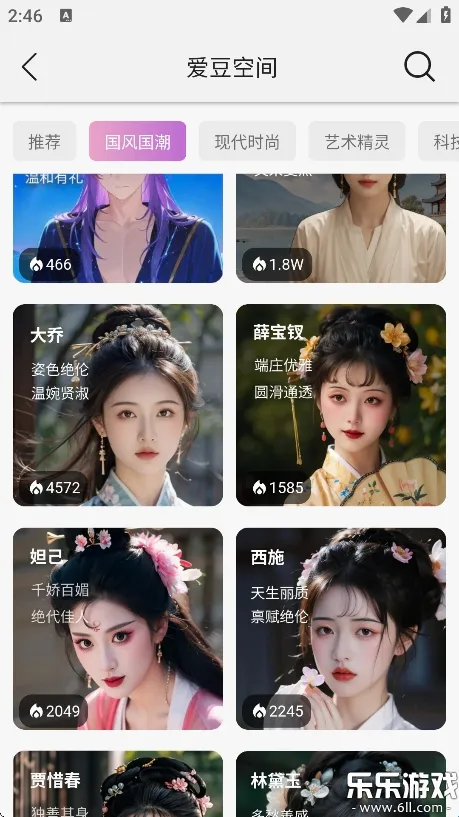The height and width of the screenshot is (817, 459).
Task: Open the 薛宝钗 character card
Action: pyautogui.click(x=341, y=405)
